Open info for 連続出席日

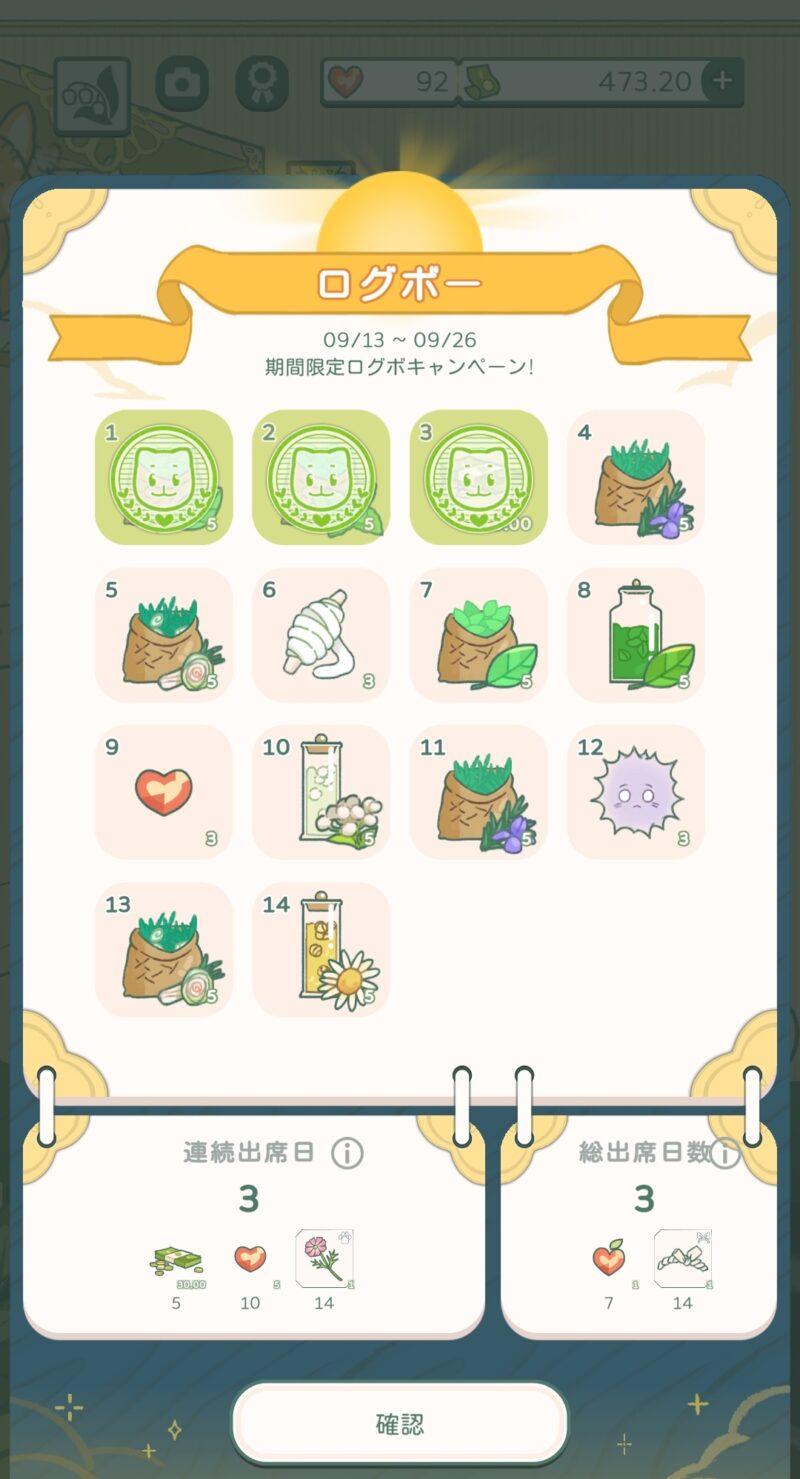[x=347, y=1153]
